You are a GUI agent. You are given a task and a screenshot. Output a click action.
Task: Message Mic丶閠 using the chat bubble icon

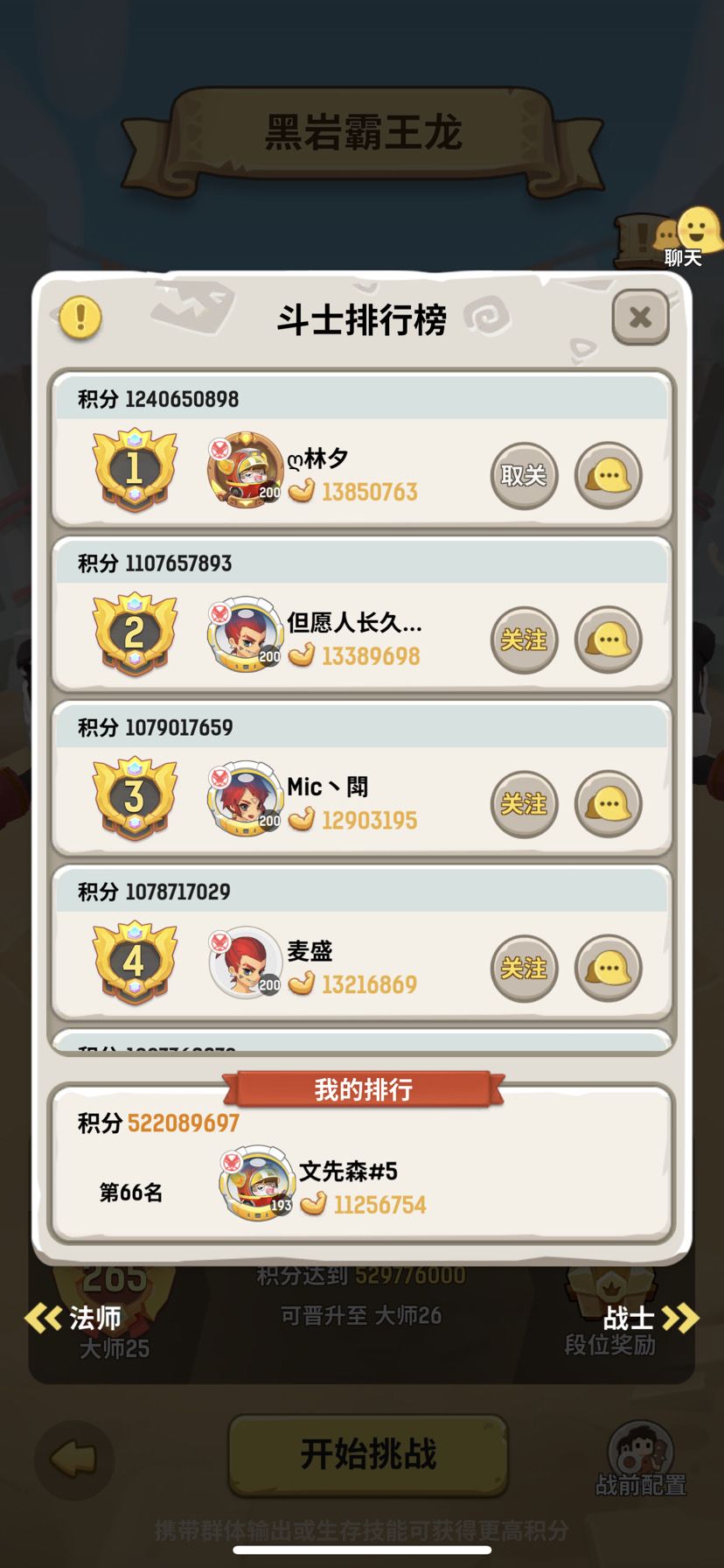pos(609,803)
